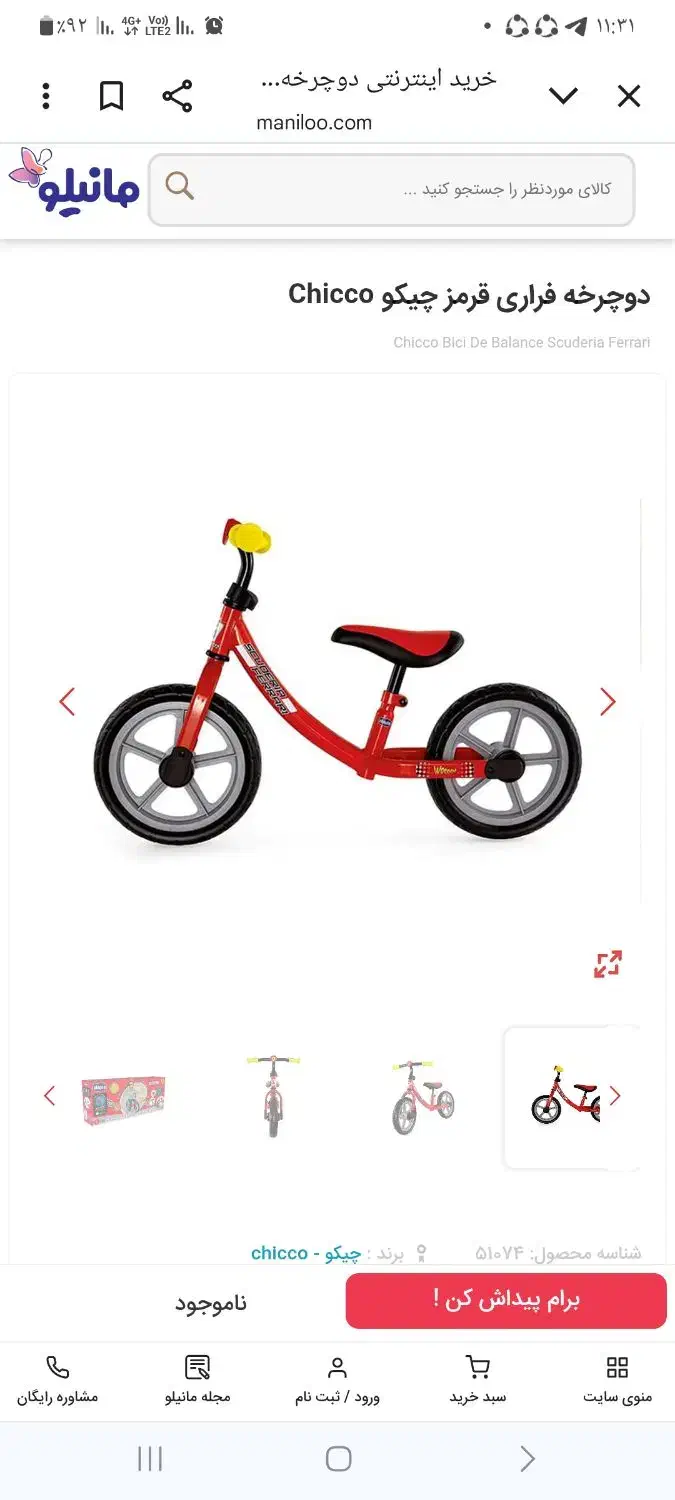Open the Maniloo magazine tab
Viewport: 675px width, 1500px height.
tap(198, 1381)
